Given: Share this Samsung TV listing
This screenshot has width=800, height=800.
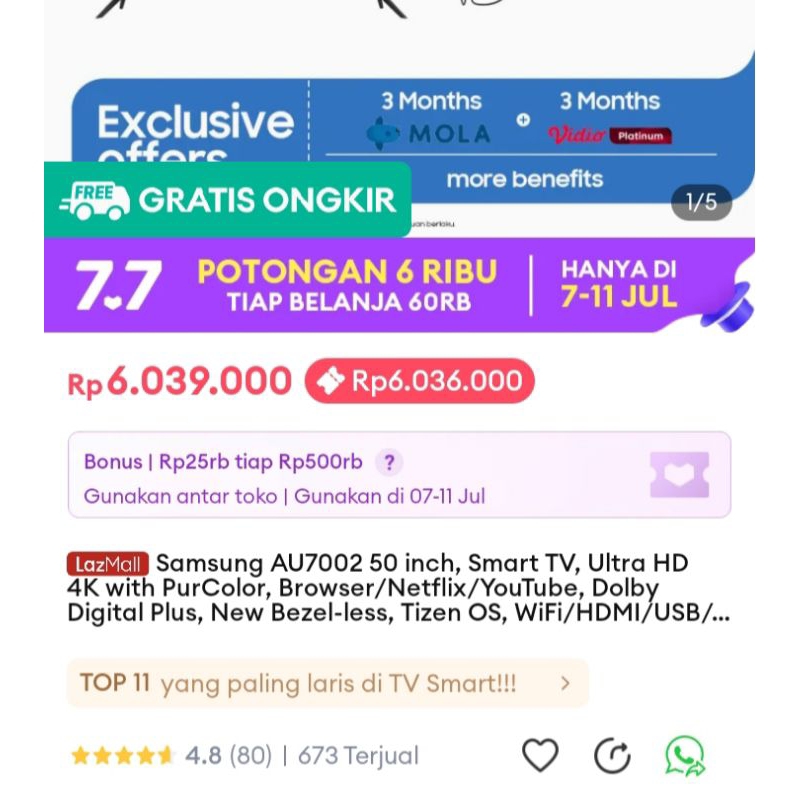Looking at the screenshot, I should point(612,756).
